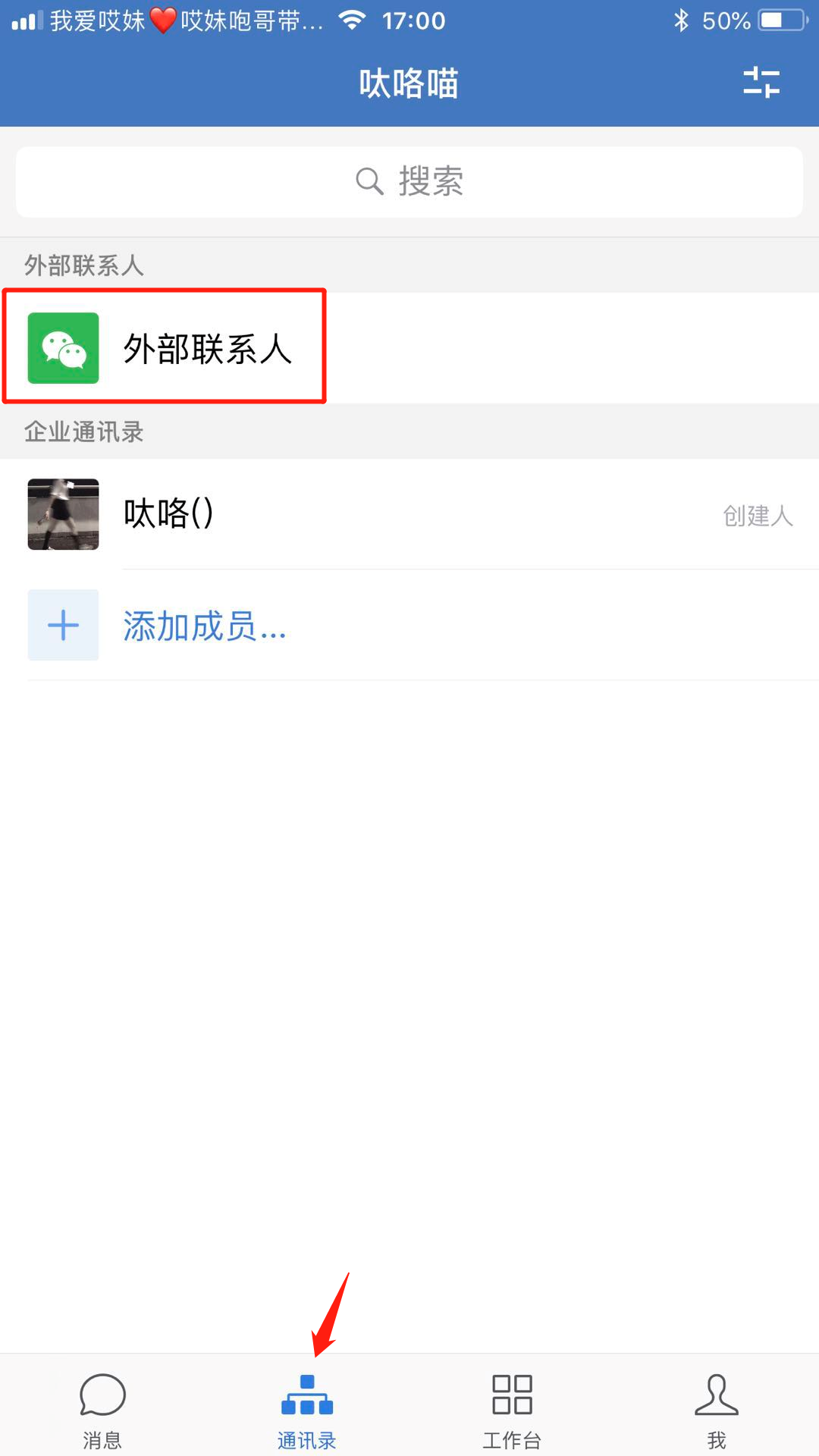Screen dimensions: 819x1456
Task: Tap the 搜索 search box
Action: [409, 182]
